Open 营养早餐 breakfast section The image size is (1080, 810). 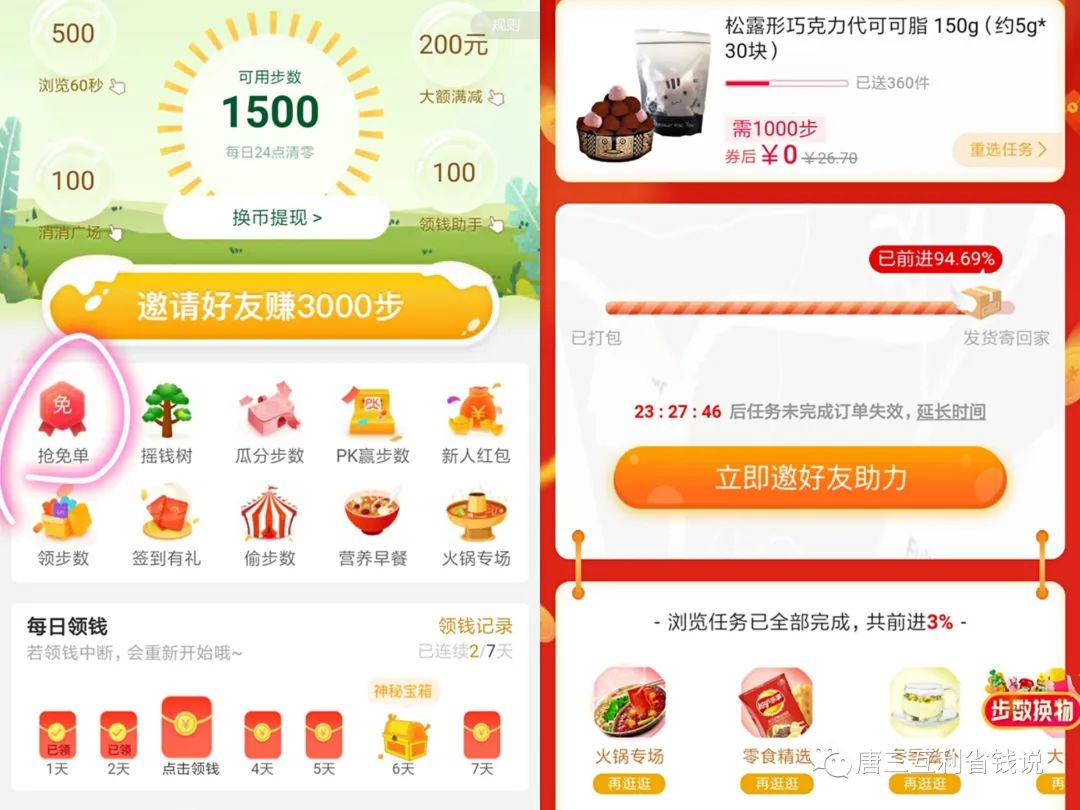[372, 526]
